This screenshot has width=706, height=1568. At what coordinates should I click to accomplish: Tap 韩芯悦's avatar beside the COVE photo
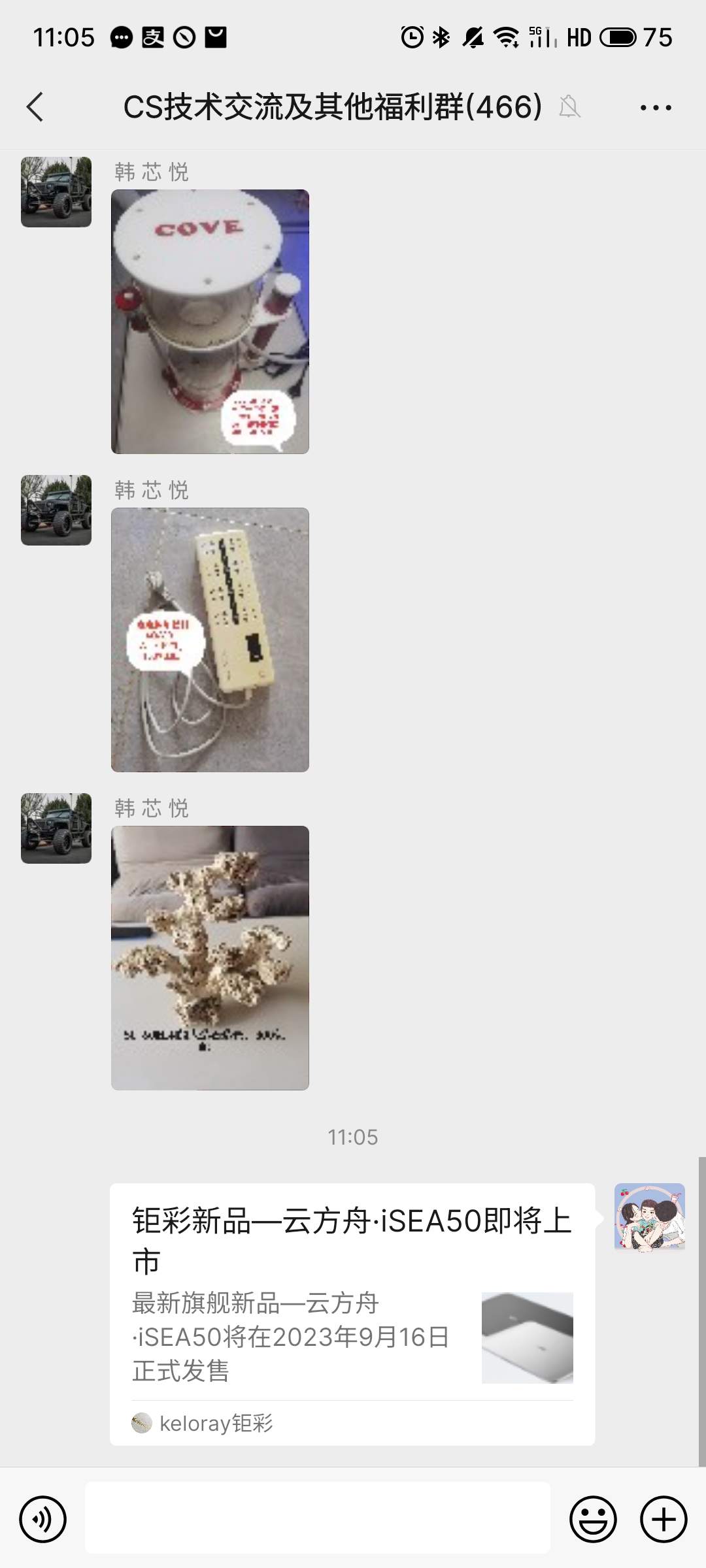(x=56, y=192)
